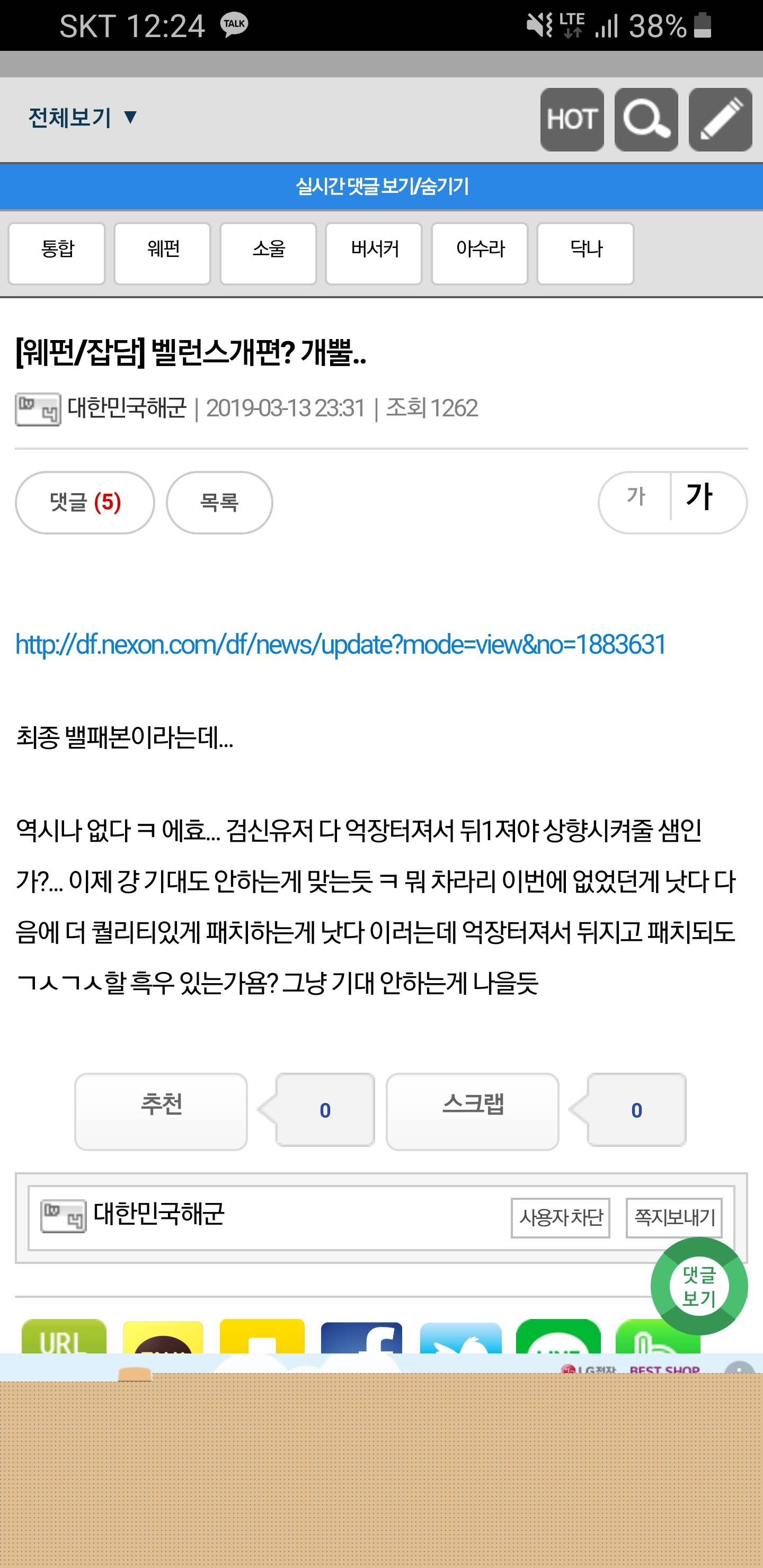Send a message via 쪽지보내기

[673, 1217]
